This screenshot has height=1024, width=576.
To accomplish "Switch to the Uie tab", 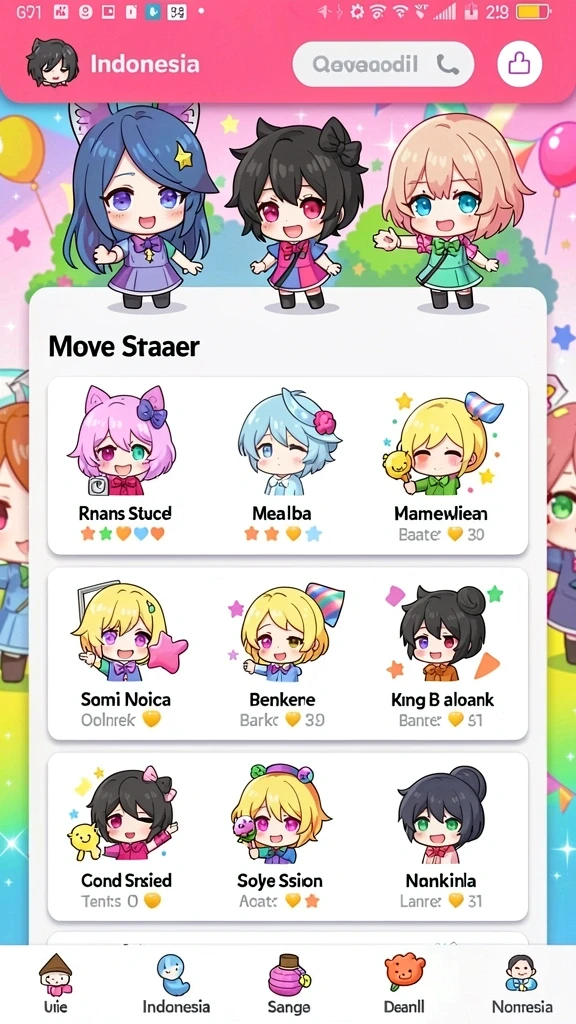I will click(56, 984).
